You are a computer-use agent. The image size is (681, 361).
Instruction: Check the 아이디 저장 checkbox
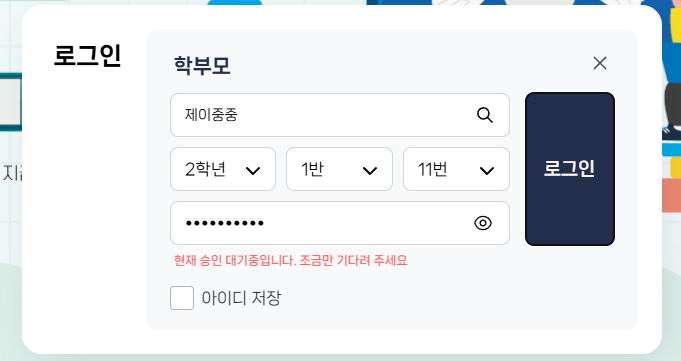click(182, 298)
